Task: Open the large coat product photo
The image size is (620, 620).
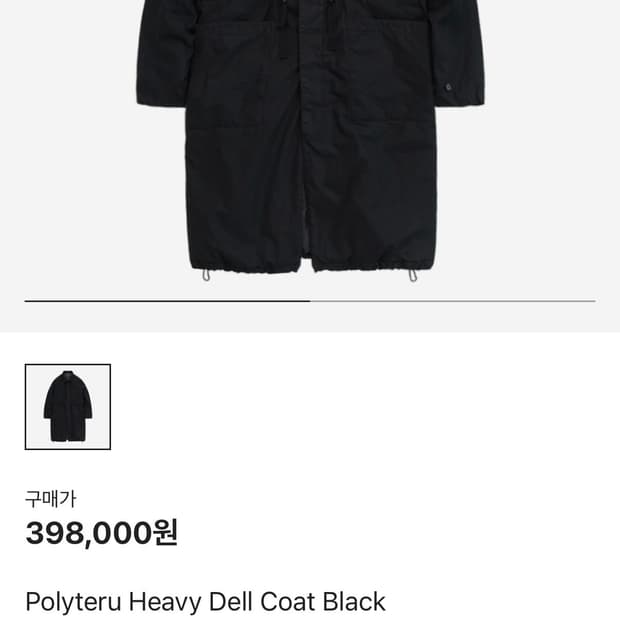Action: (310, 140)
